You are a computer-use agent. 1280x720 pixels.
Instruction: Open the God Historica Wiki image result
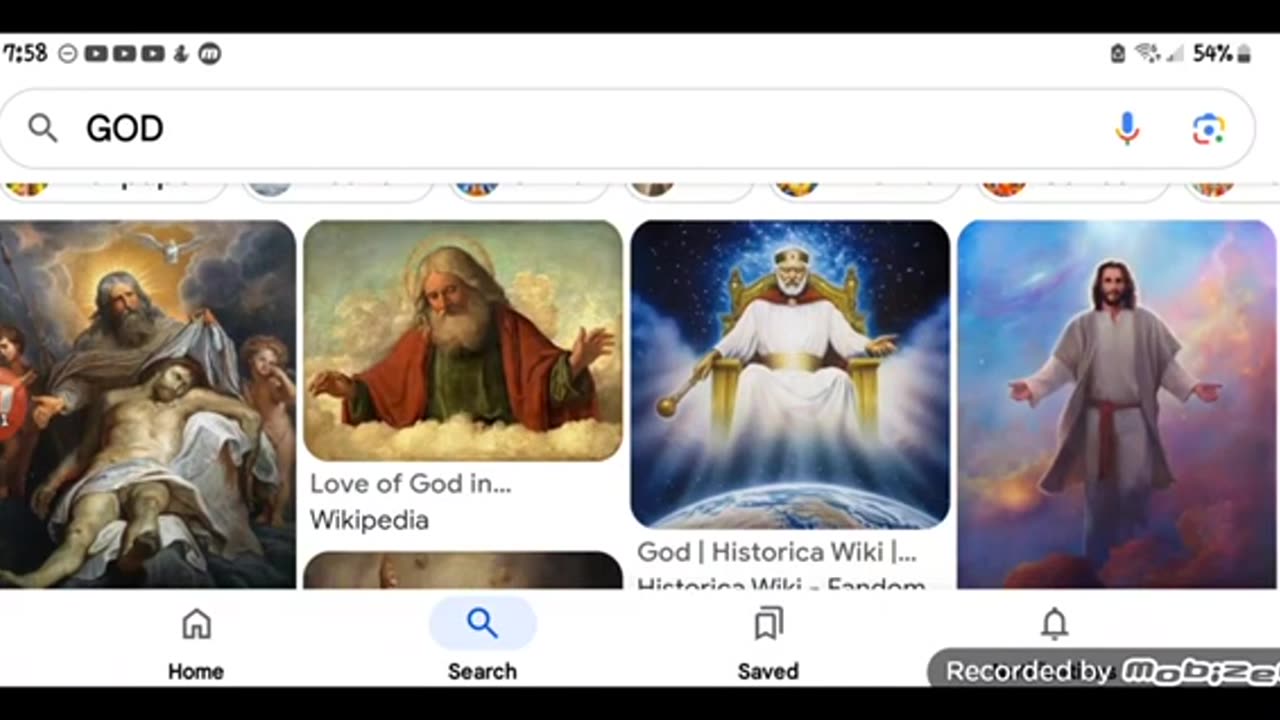point(789,373)
